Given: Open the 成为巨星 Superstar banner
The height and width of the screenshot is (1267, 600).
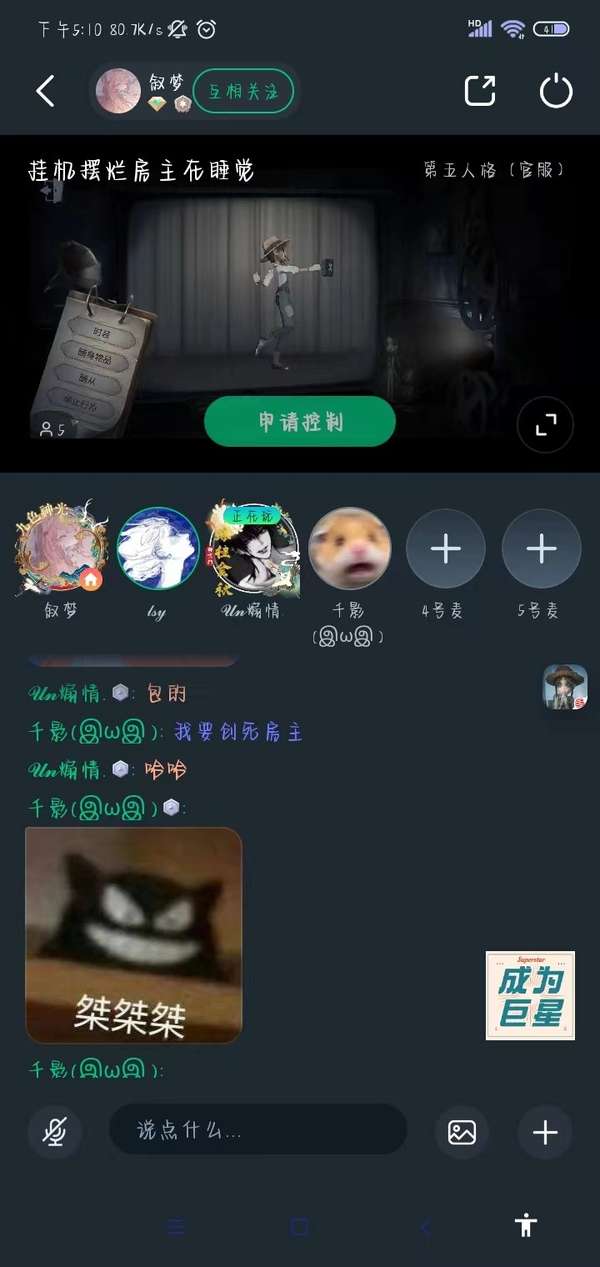Looking at the screenshot, I should point(530,995).
